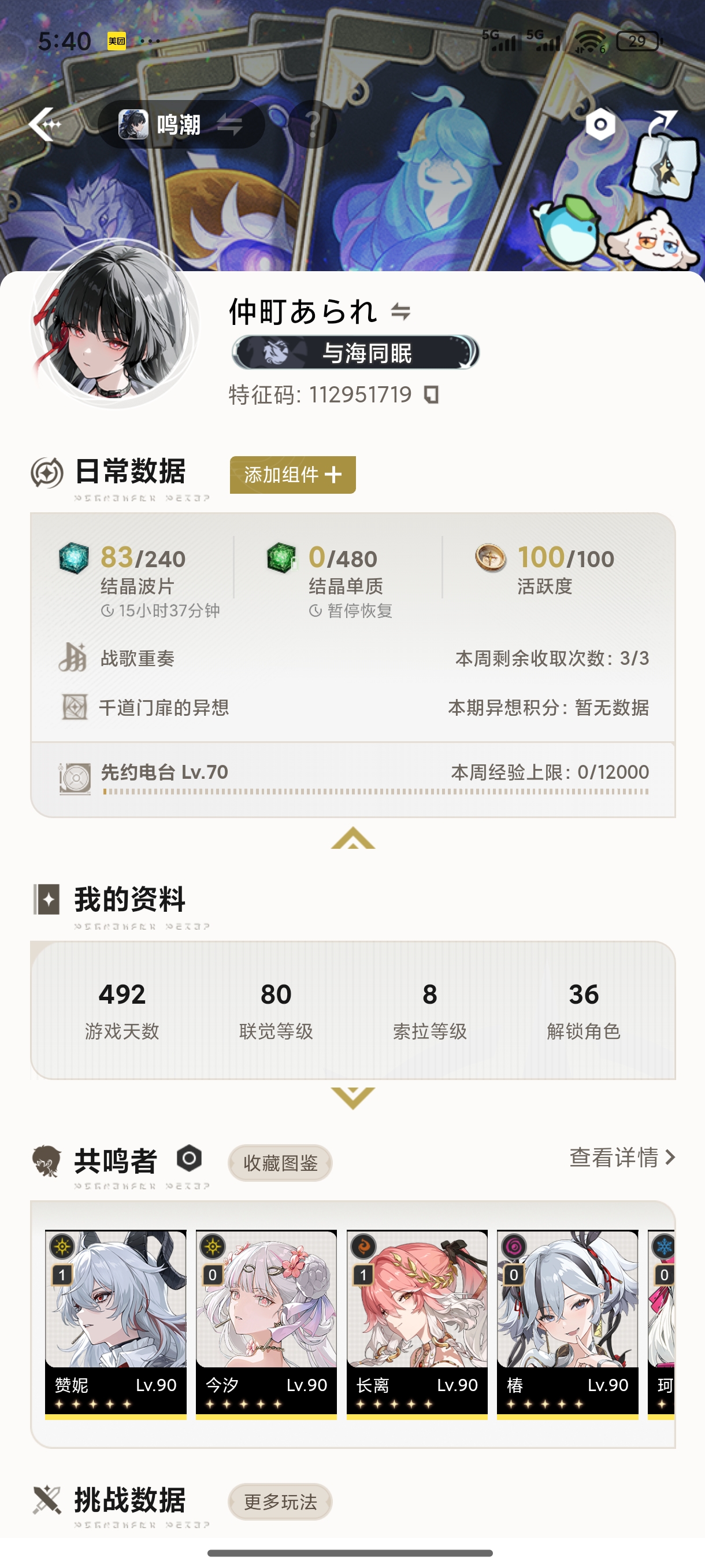Open resonator display settings beside 共鸣者
705x1568 pixels.
tap(189, 1157)
